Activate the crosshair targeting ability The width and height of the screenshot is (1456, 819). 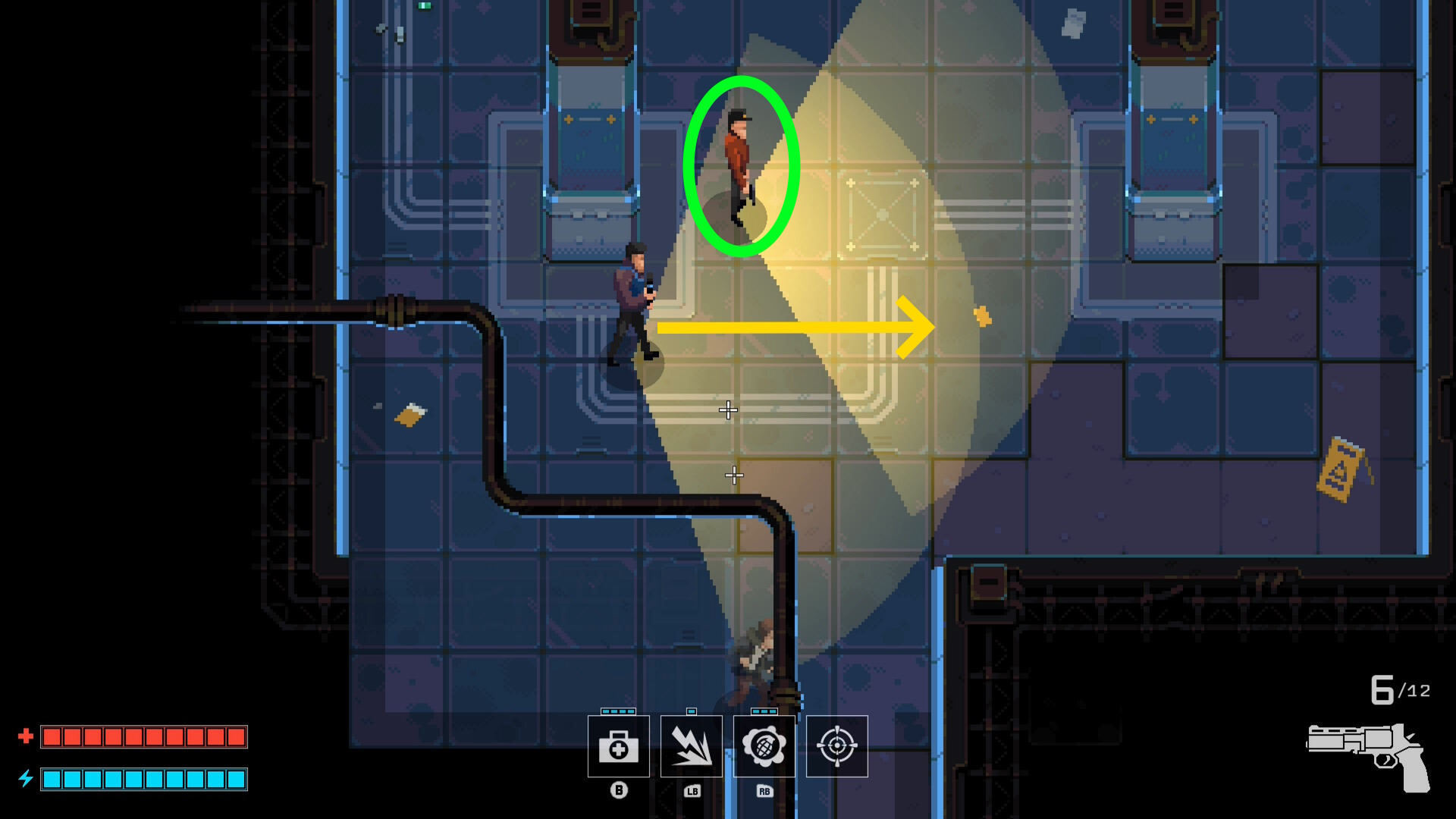pyautogui.click(x=836, y=746)
